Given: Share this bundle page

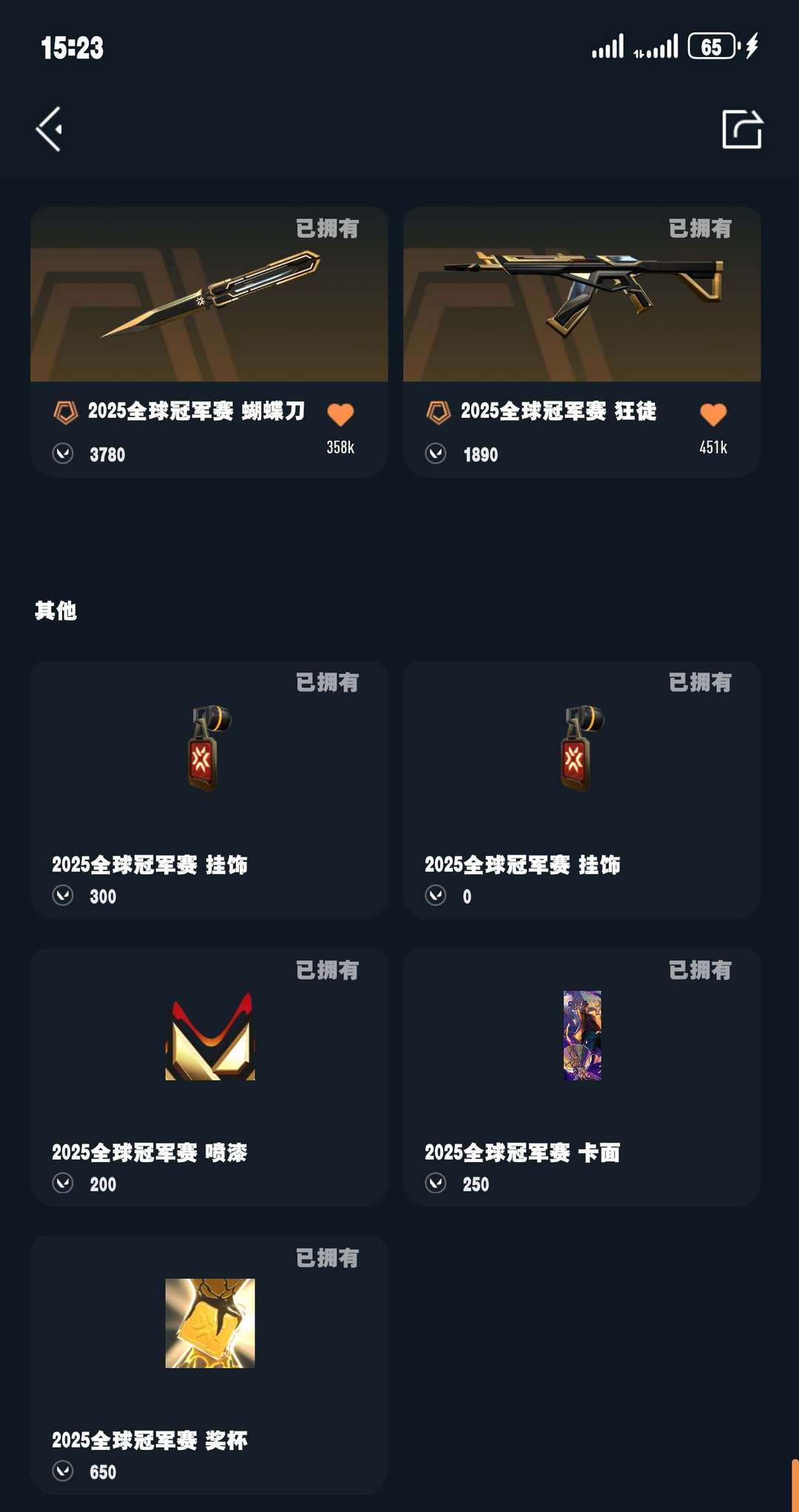Looking at the screenshot, I should pyautogui.click(x=741, y=129).
